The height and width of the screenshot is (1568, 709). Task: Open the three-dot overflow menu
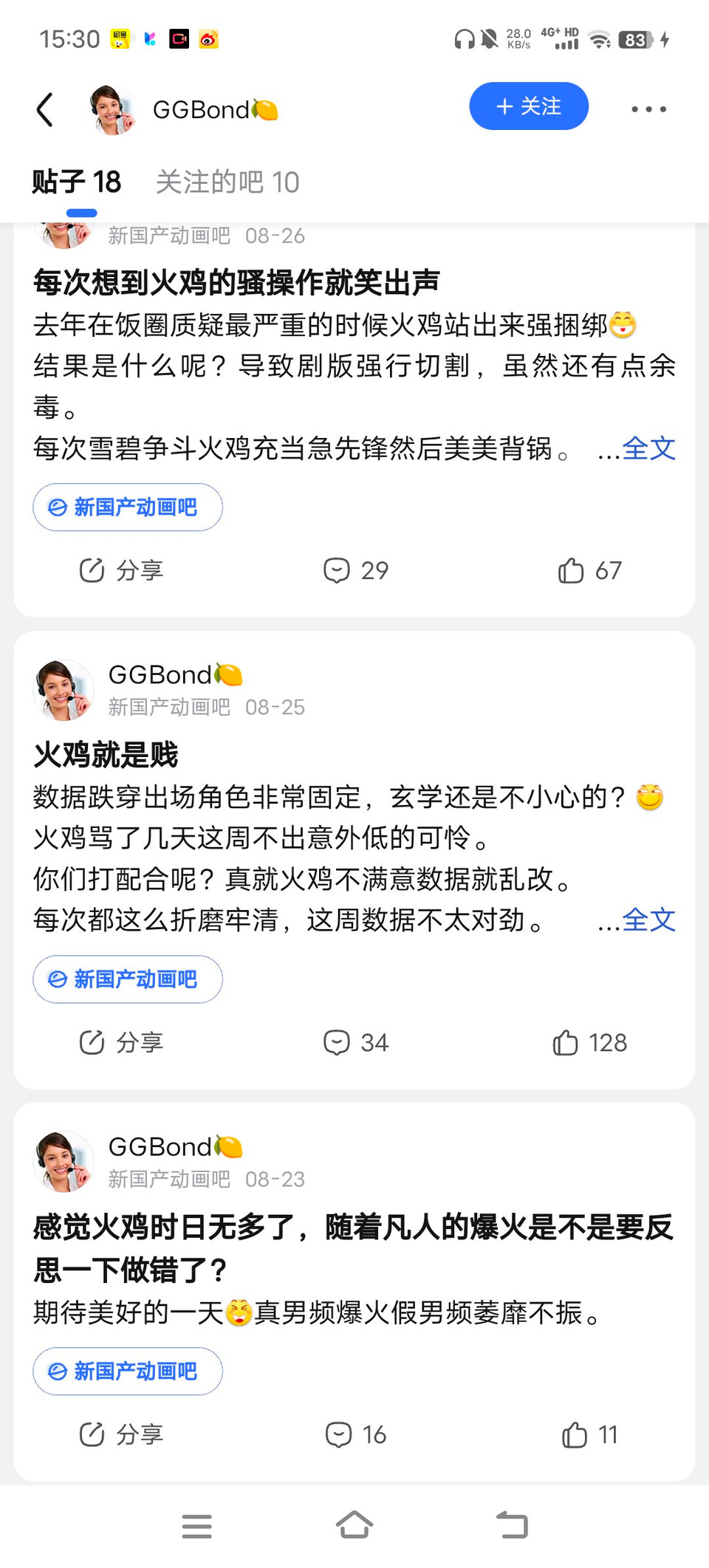point(648,109)
